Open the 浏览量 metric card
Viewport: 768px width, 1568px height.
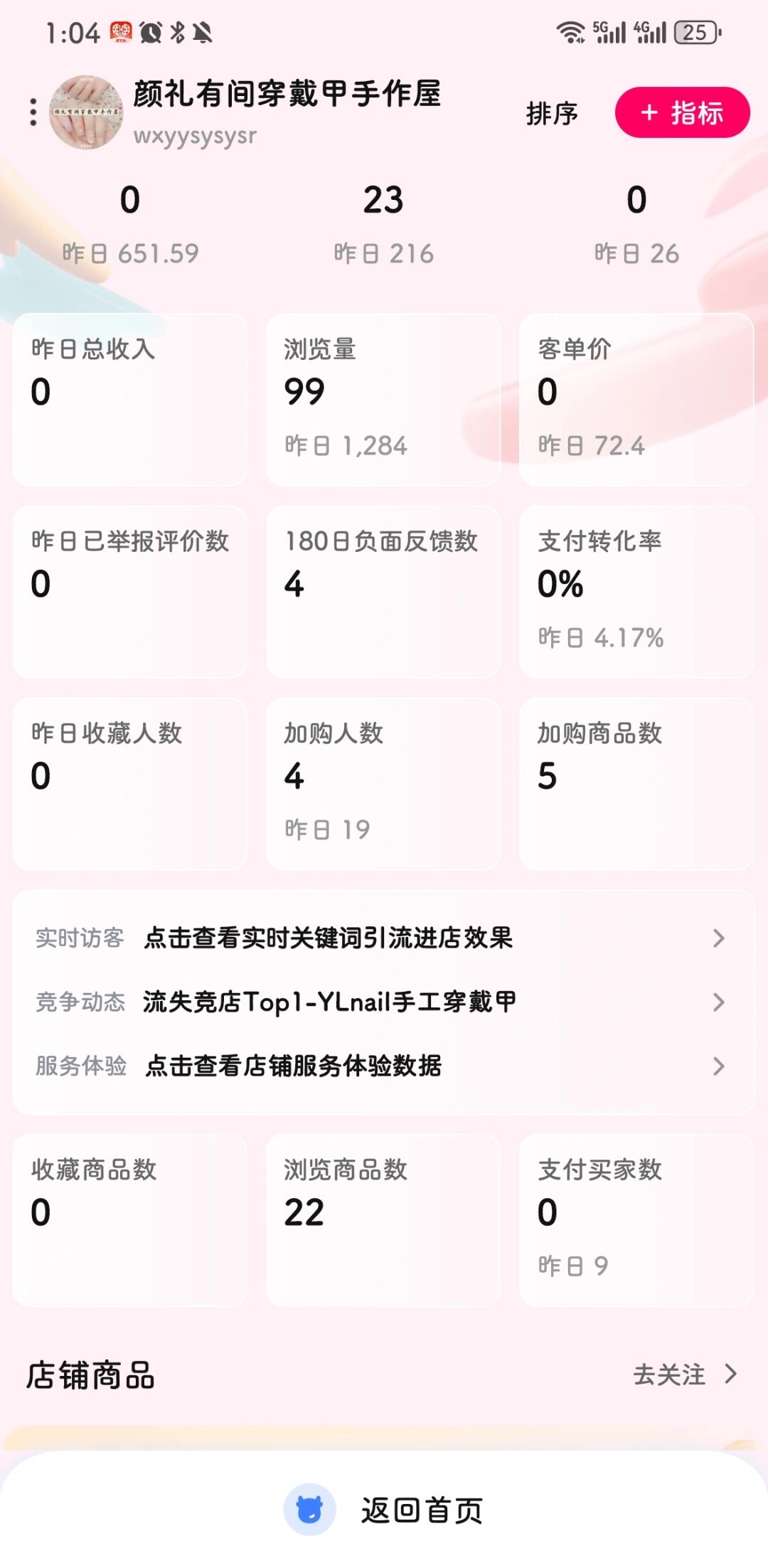[383, 399]
